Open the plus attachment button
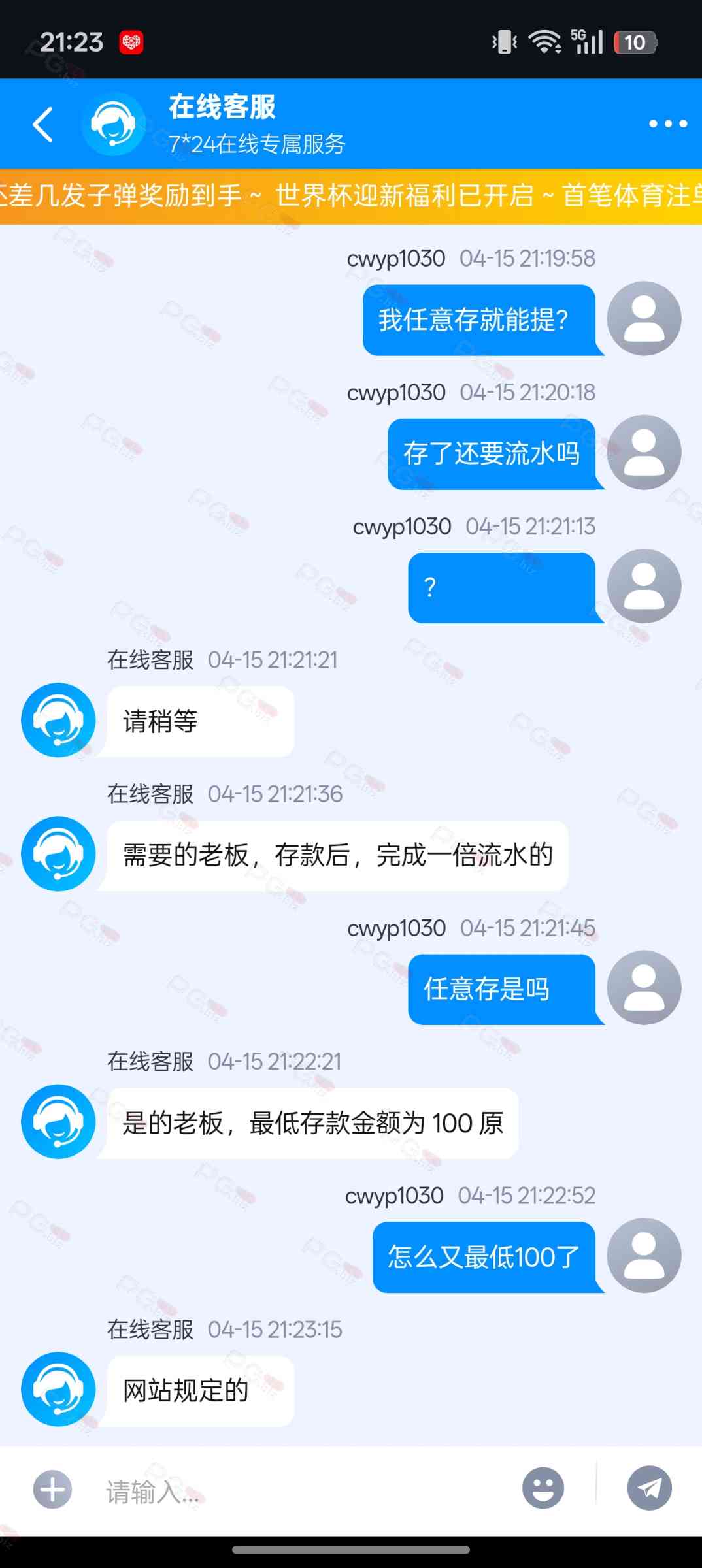This screenshot has width=702, height=1568. click(52, 1490)
